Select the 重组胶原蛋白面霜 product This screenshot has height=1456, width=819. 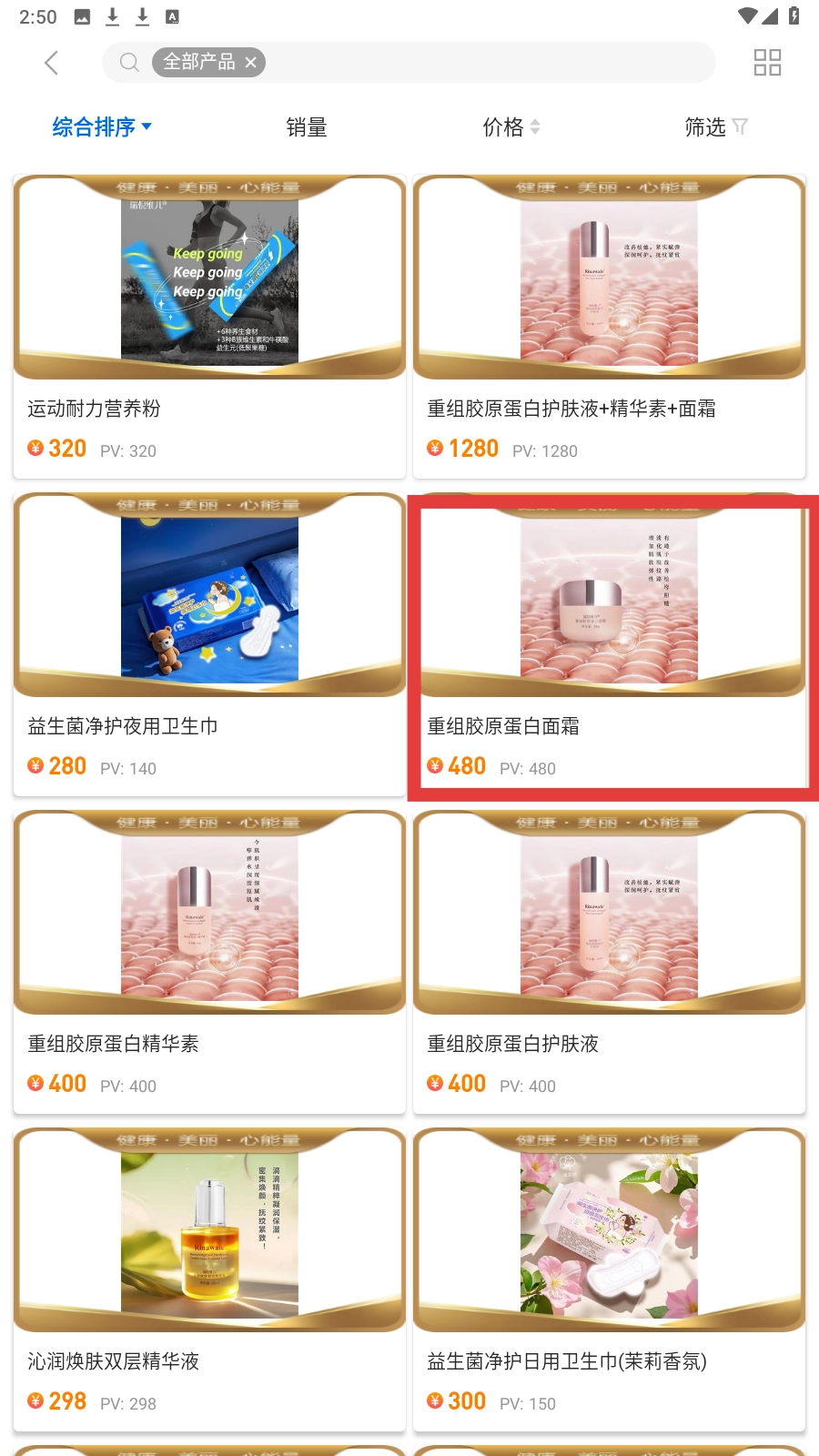tap(609, 644)
